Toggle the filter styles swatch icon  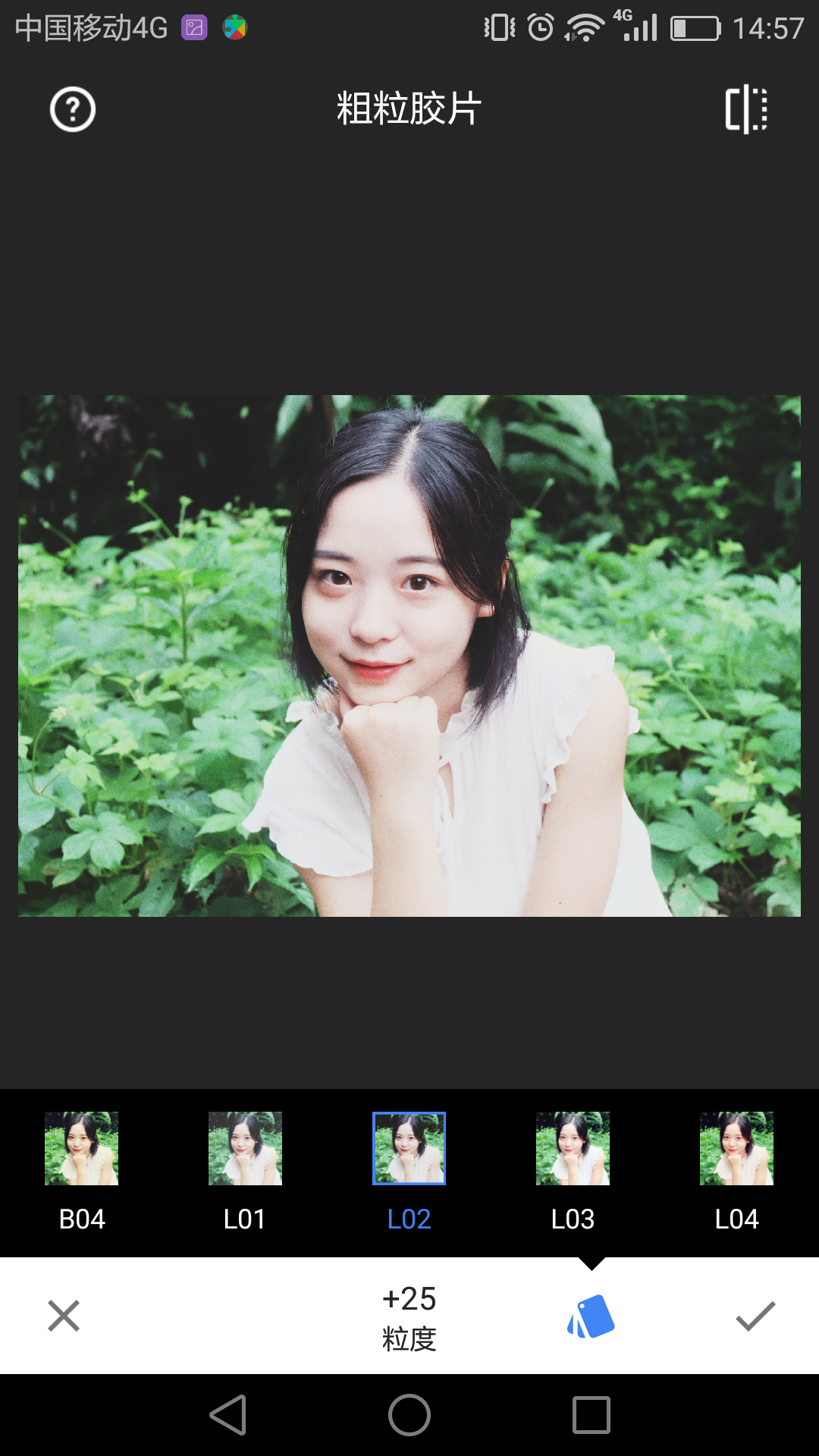591,1316
